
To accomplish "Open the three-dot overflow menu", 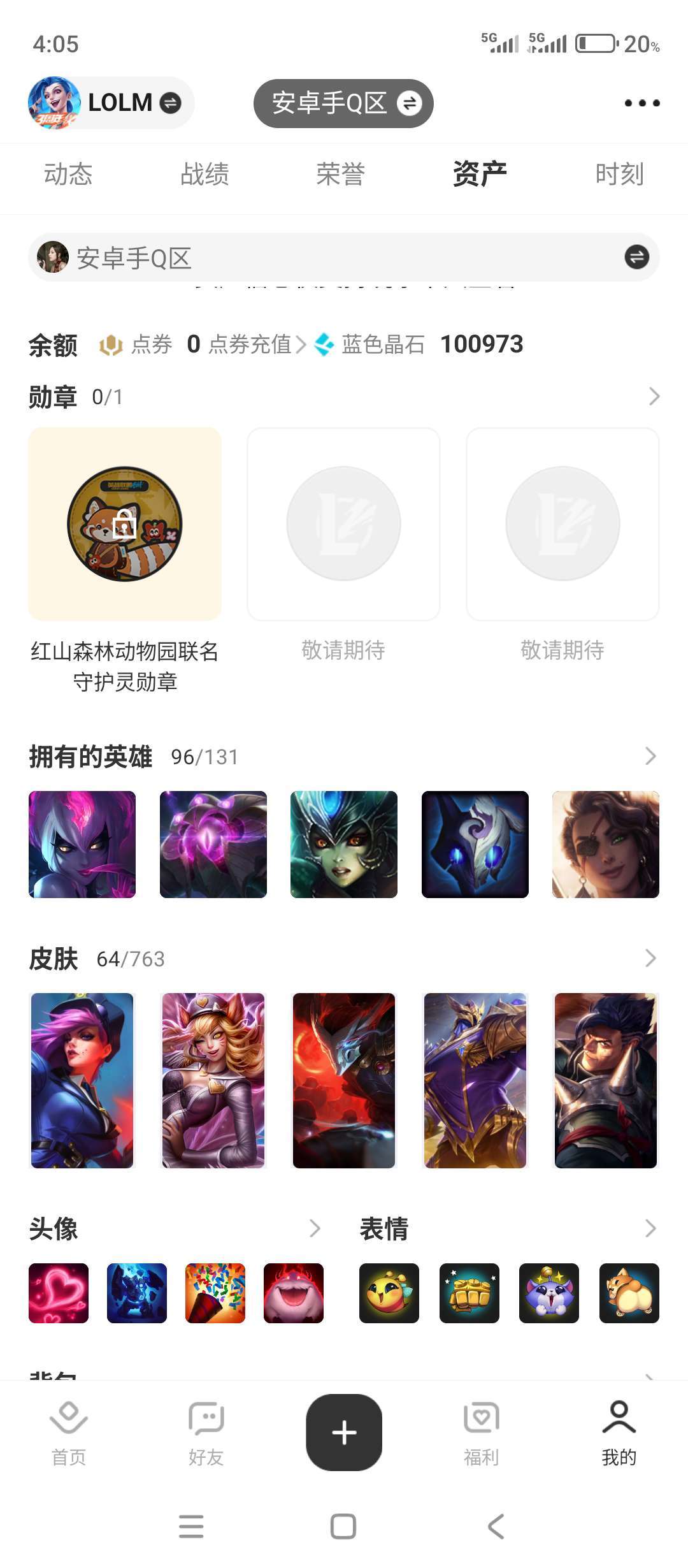I will pyautogui.click(x=641, y=103).
